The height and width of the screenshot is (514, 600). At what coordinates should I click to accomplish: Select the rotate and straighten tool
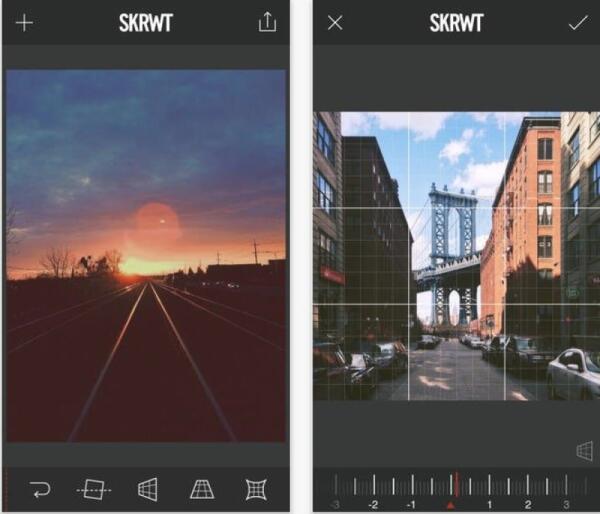pos(93,489)
